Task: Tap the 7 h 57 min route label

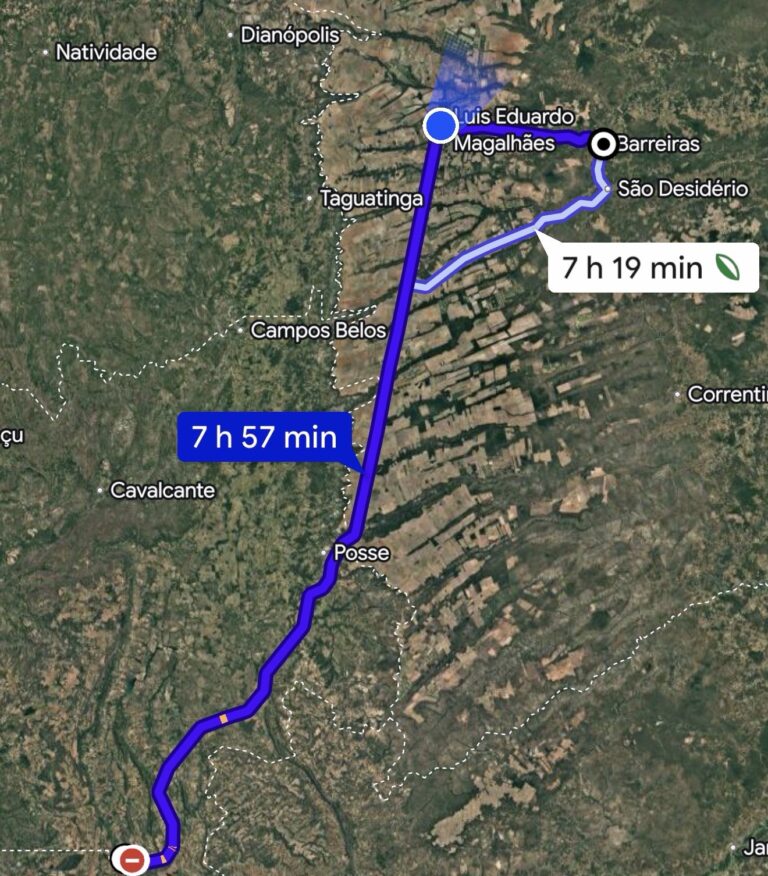Action: tap(265, 436)
